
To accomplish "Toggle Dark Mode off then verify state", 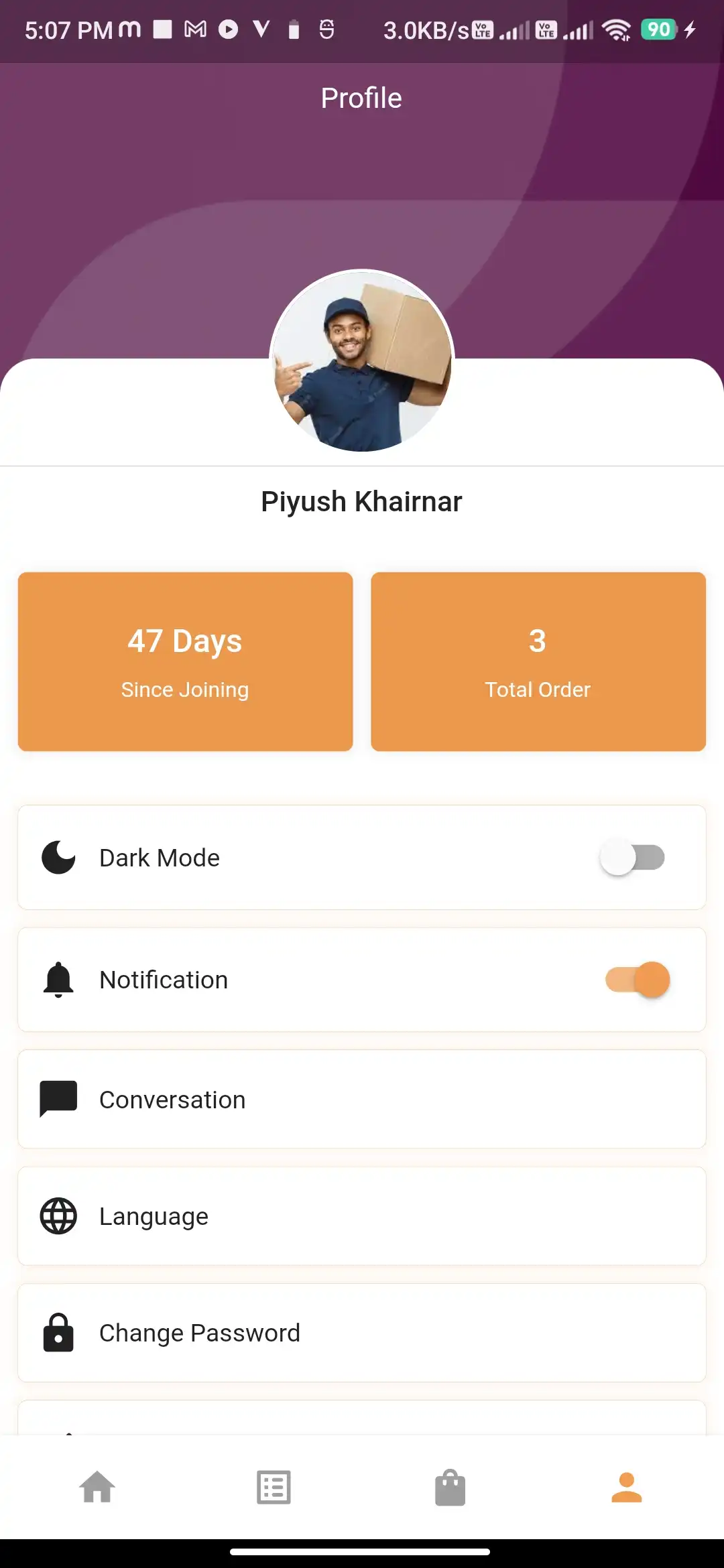I will coord(633,857).
